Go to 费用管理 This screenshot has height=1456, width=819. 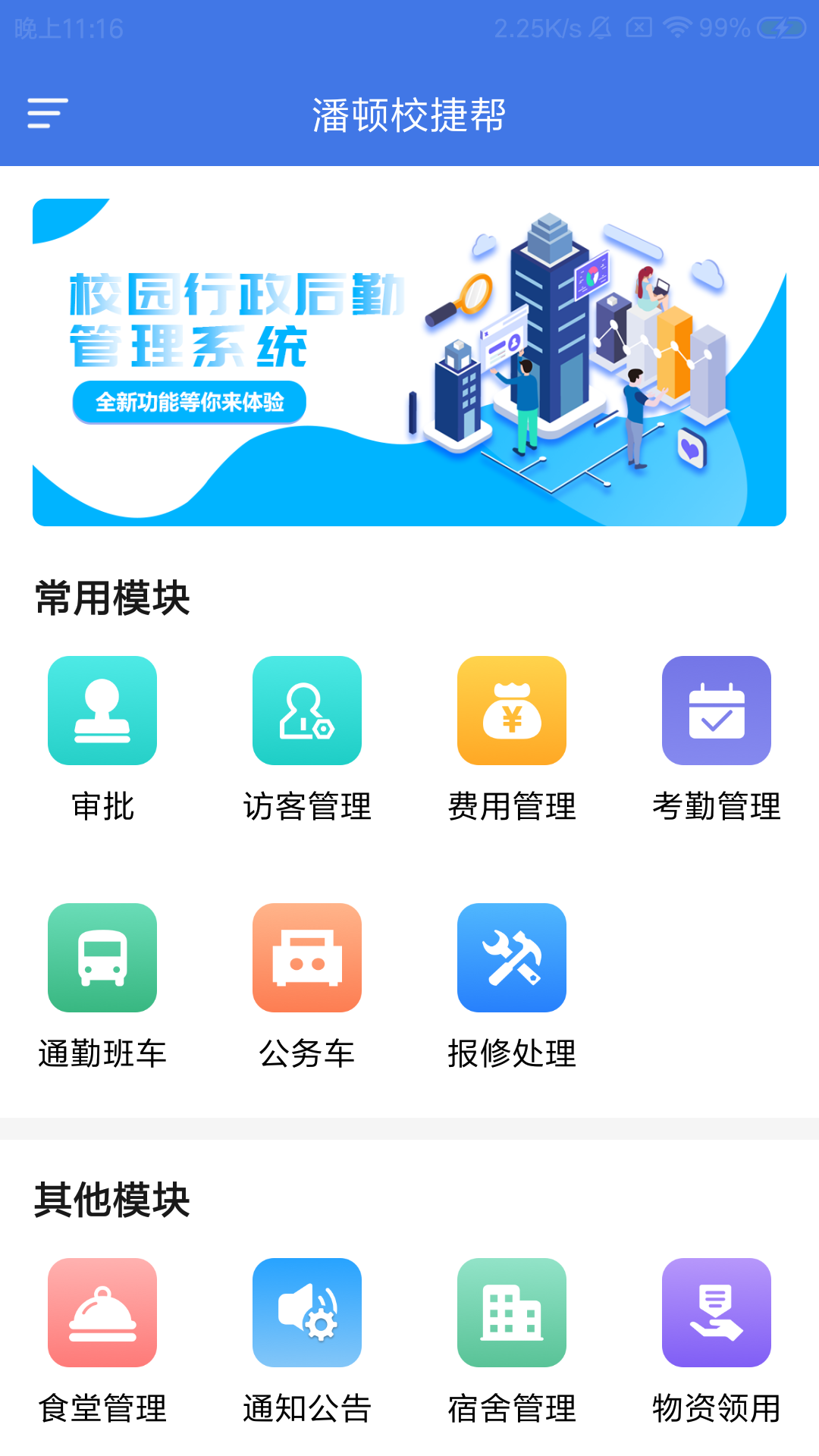click(x=512, y=711)
